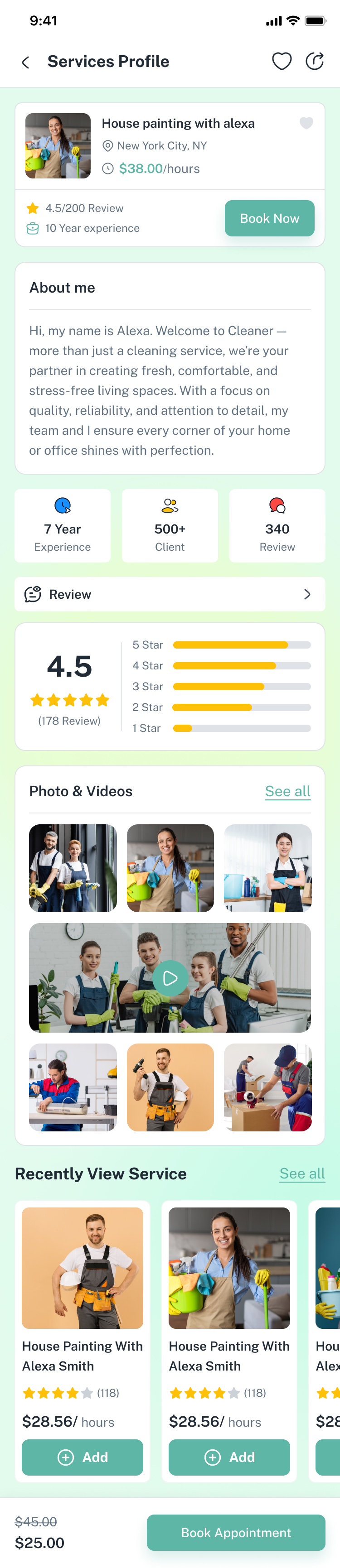
Task: Play the team cleaning video
Action: coord(170,978)
